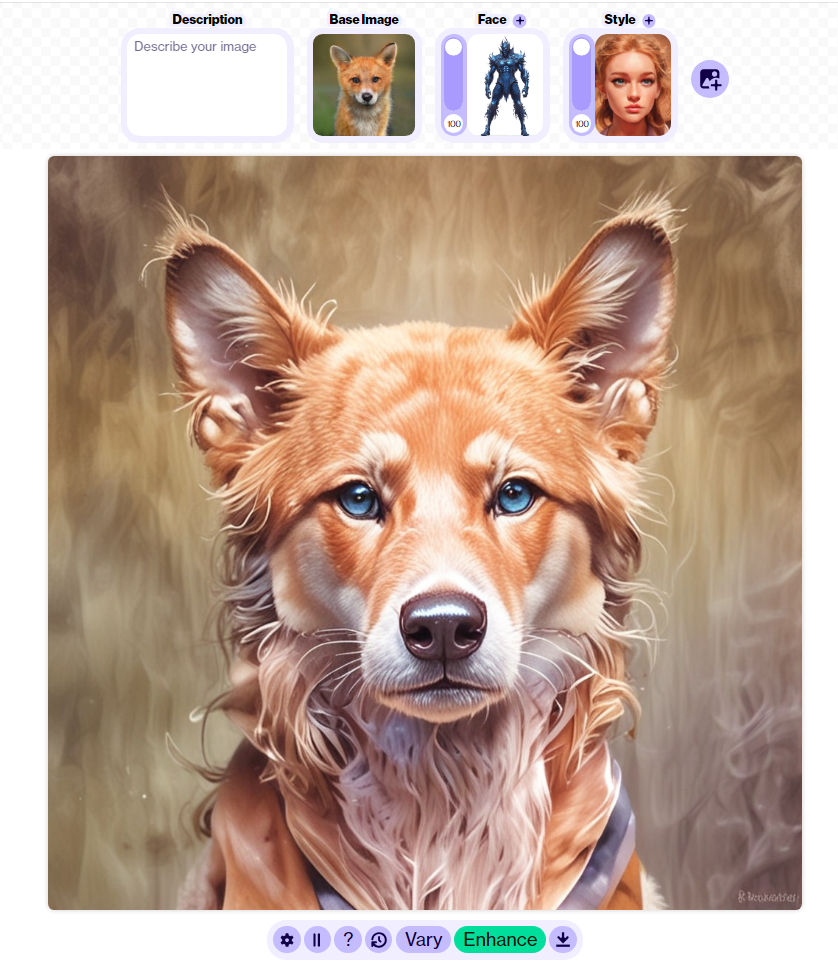Viewport: 838px width, 966px height.
Task: Open the generated dog portrait
Action: pos(425,532)
